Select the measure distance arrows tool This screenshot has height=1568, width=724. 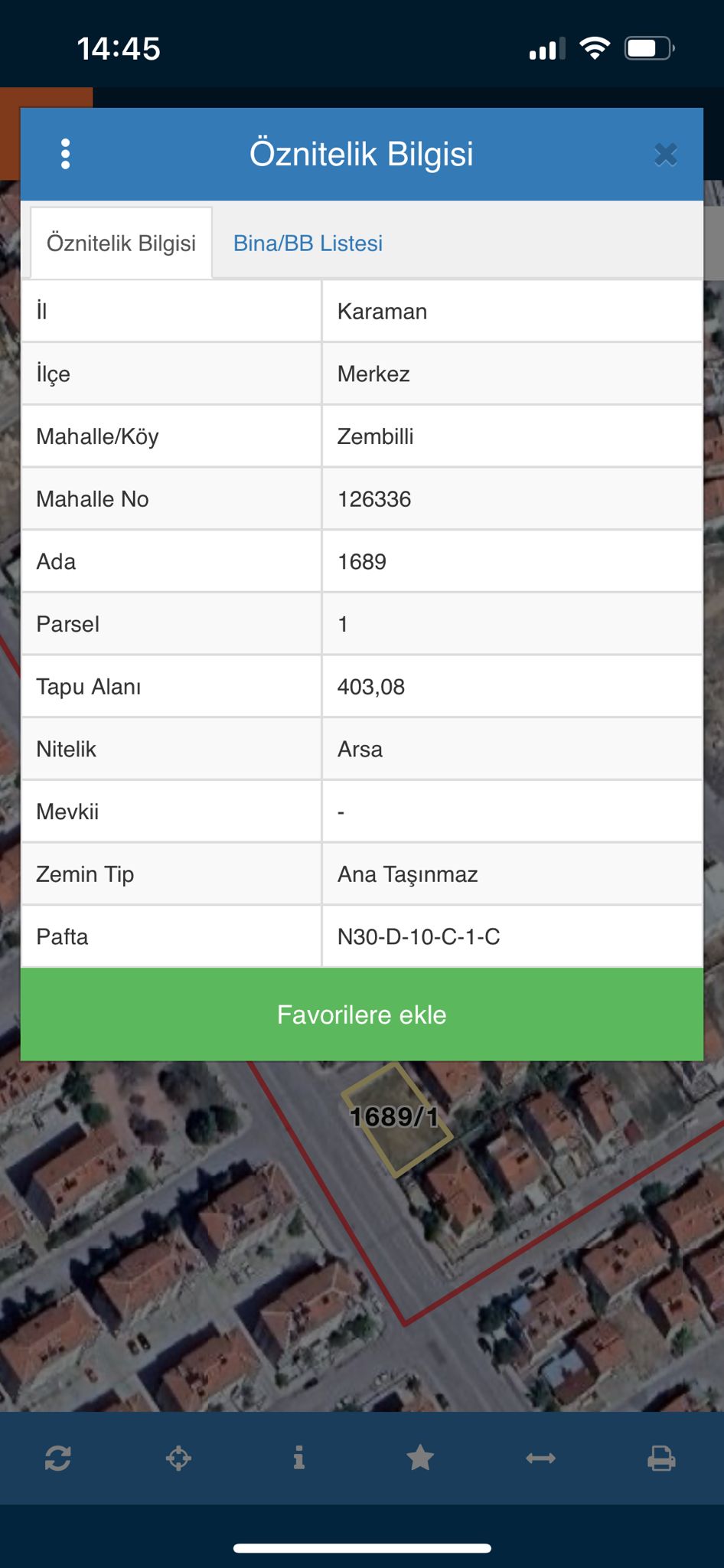[541, 1457]
